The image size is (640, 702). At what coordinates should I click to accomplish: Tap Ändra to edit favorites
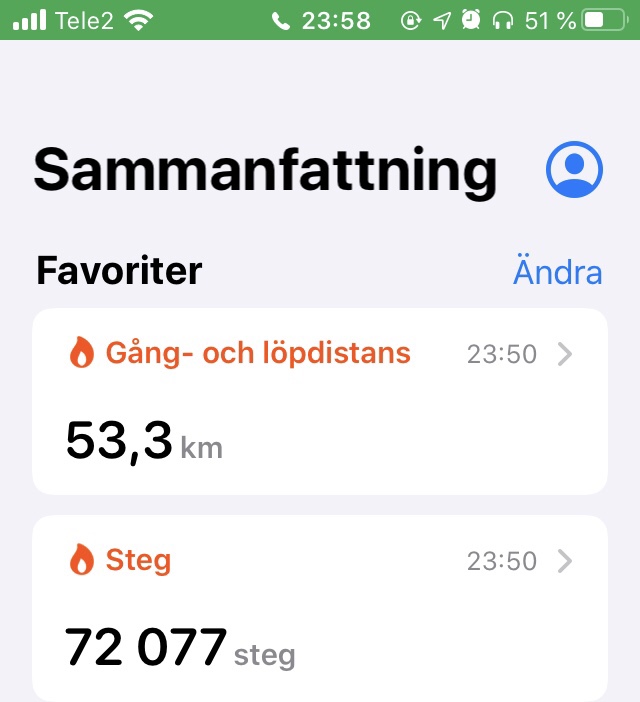pyautogui.click(x=557, y=272)
